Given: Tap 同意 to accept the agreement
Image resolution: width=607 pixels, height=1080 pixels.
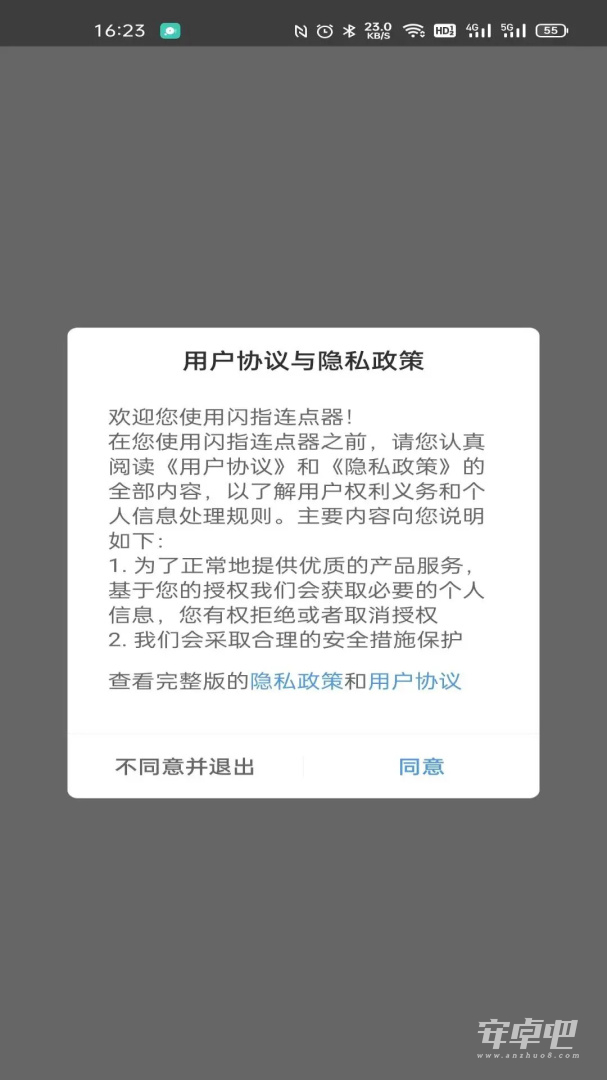Looking at the screenshot, I should (421, 767).
